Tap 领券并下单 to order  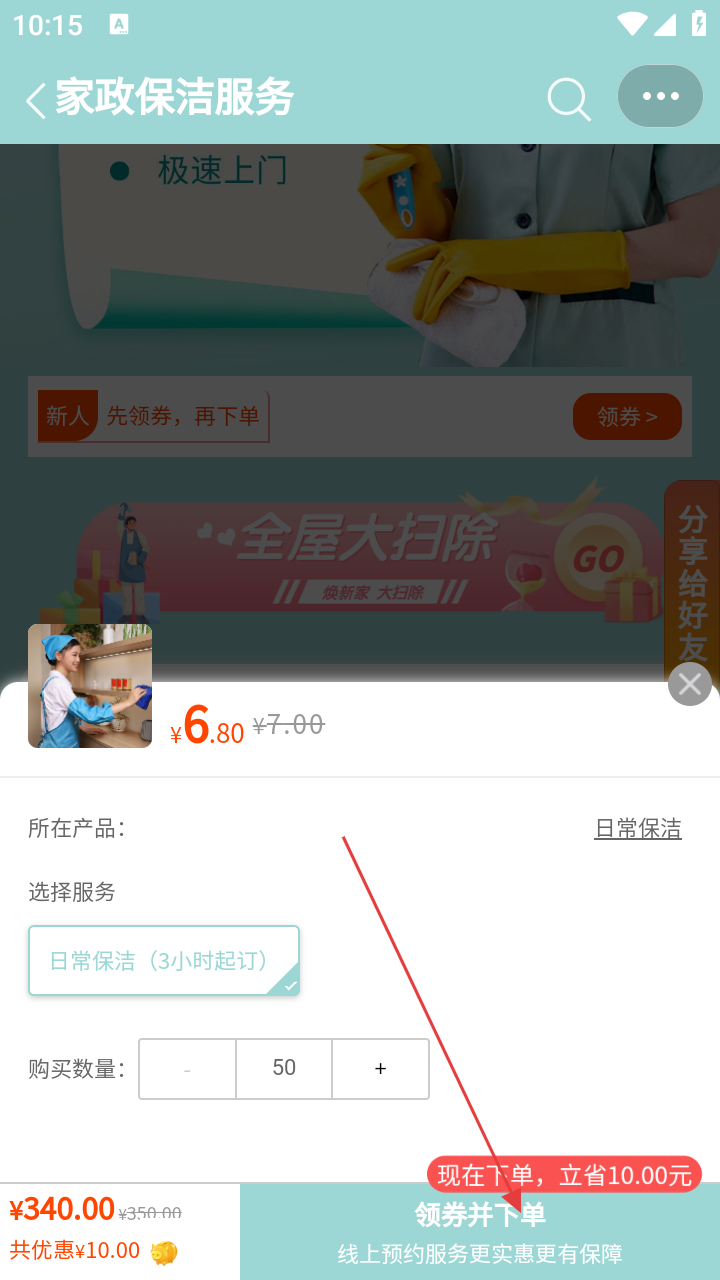[x=480, y=1232]
